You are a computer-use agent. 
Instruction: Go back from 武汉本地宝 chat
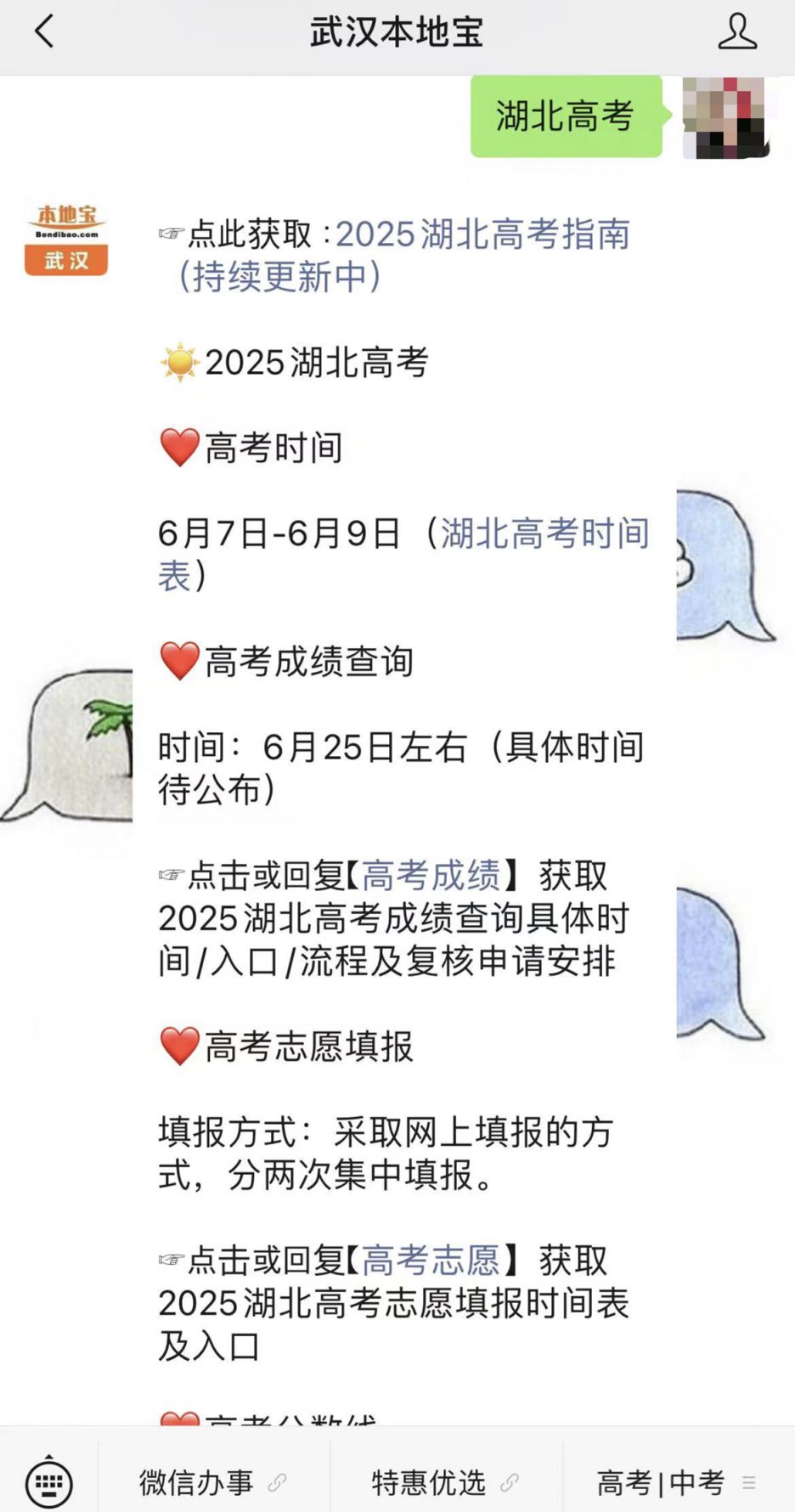44,32
